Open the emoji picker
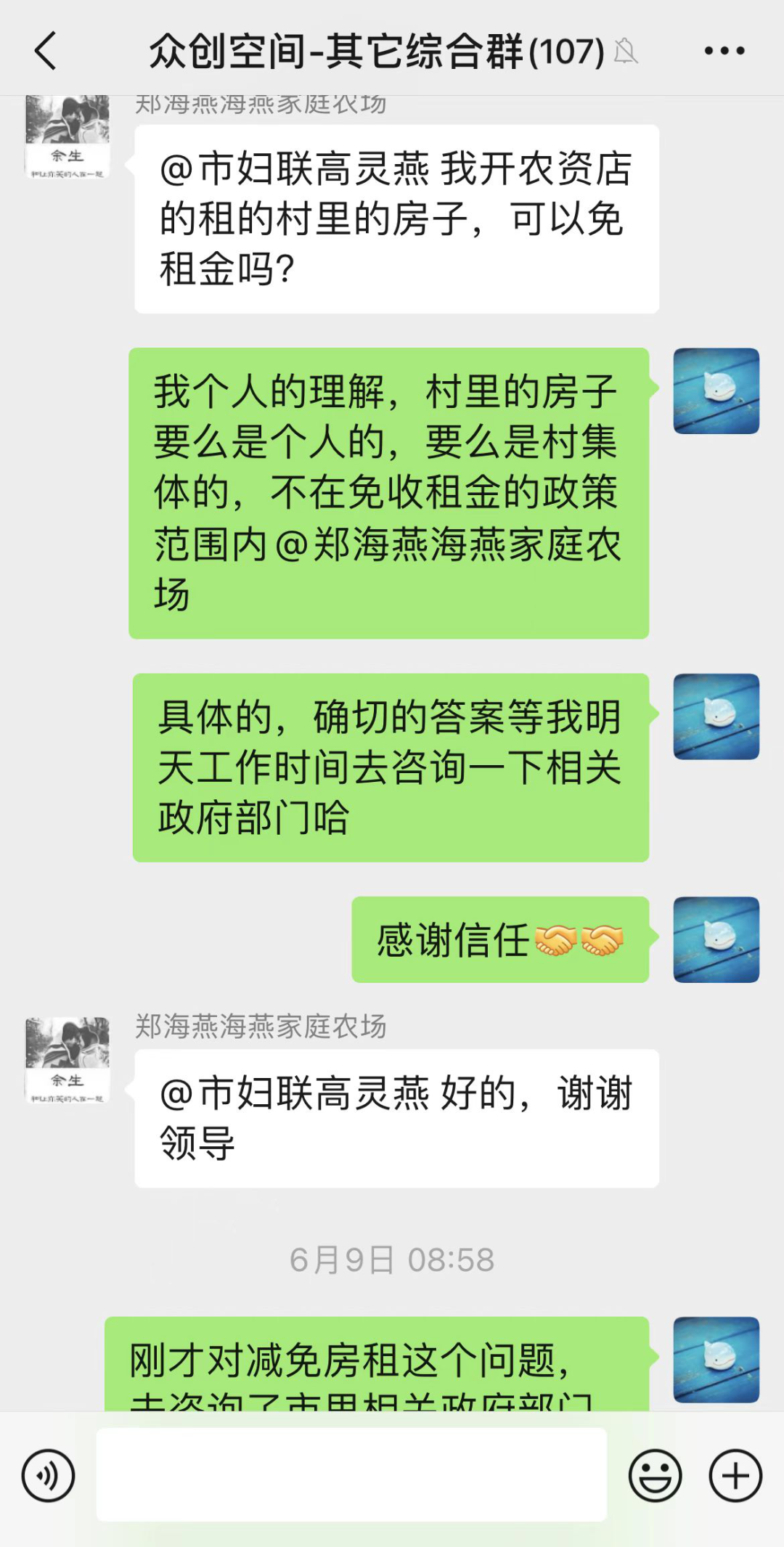This screenshot has height=1547, width=784. point(655,1475)
